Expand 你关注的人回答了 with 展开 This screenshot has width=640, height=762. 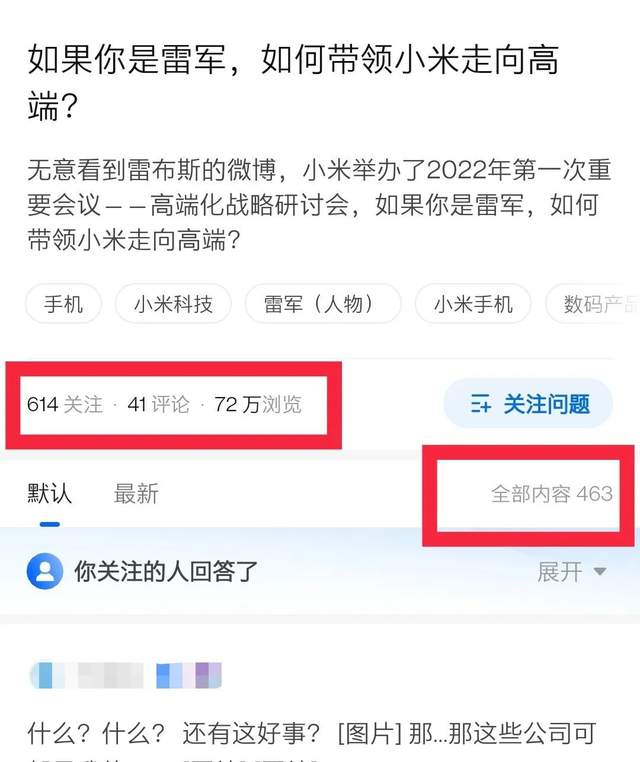click(571, 571)
